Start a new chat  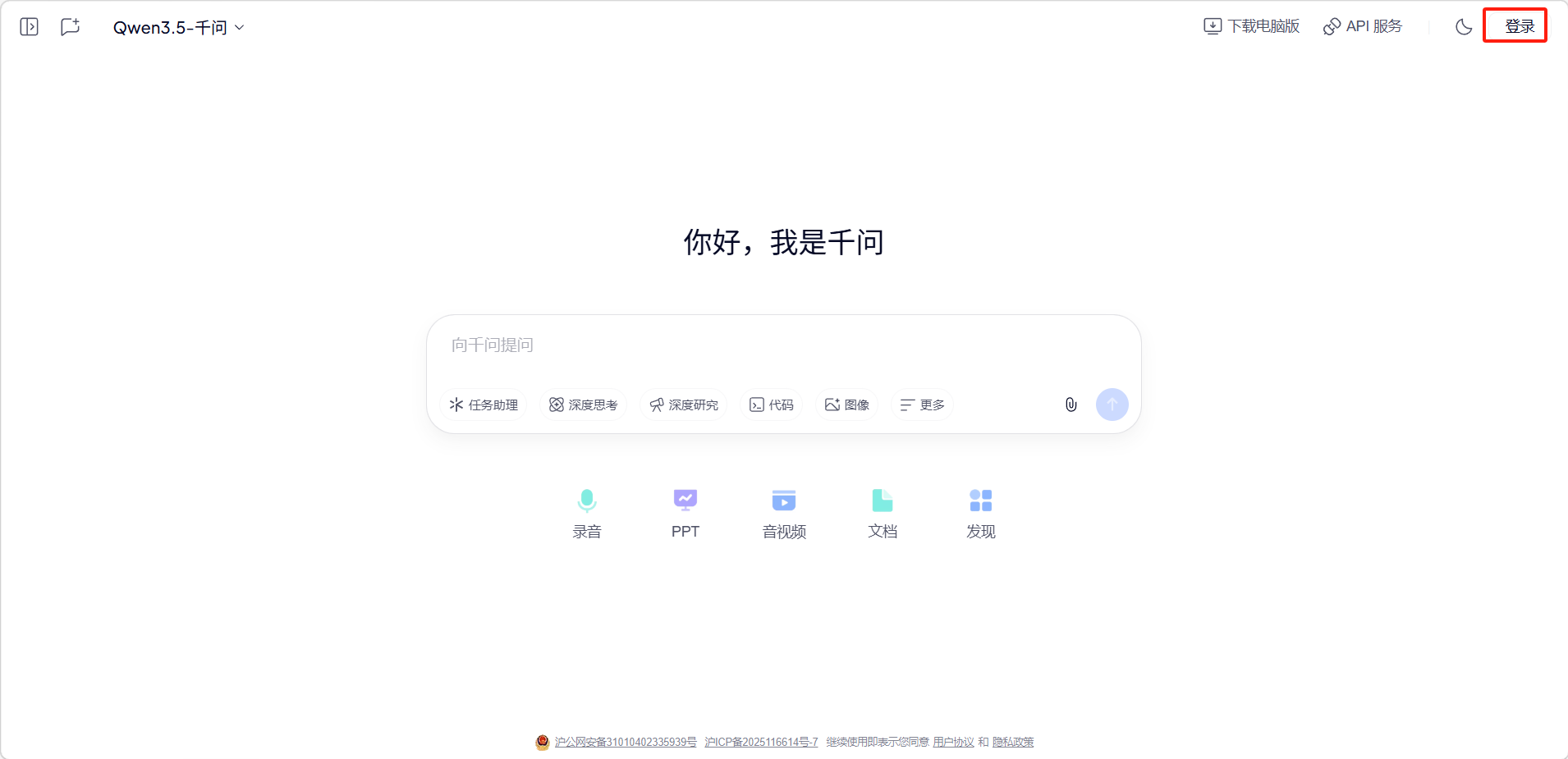pyautogui.click(x=71, y=27)
